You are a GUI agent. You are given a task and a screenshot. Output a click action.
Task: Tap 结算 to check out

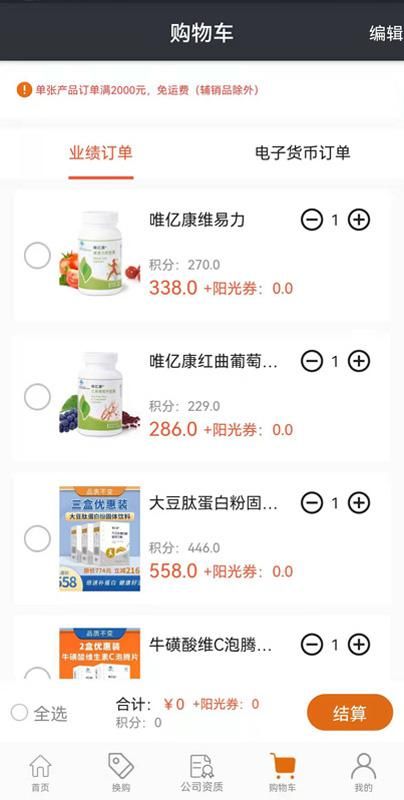350,712
